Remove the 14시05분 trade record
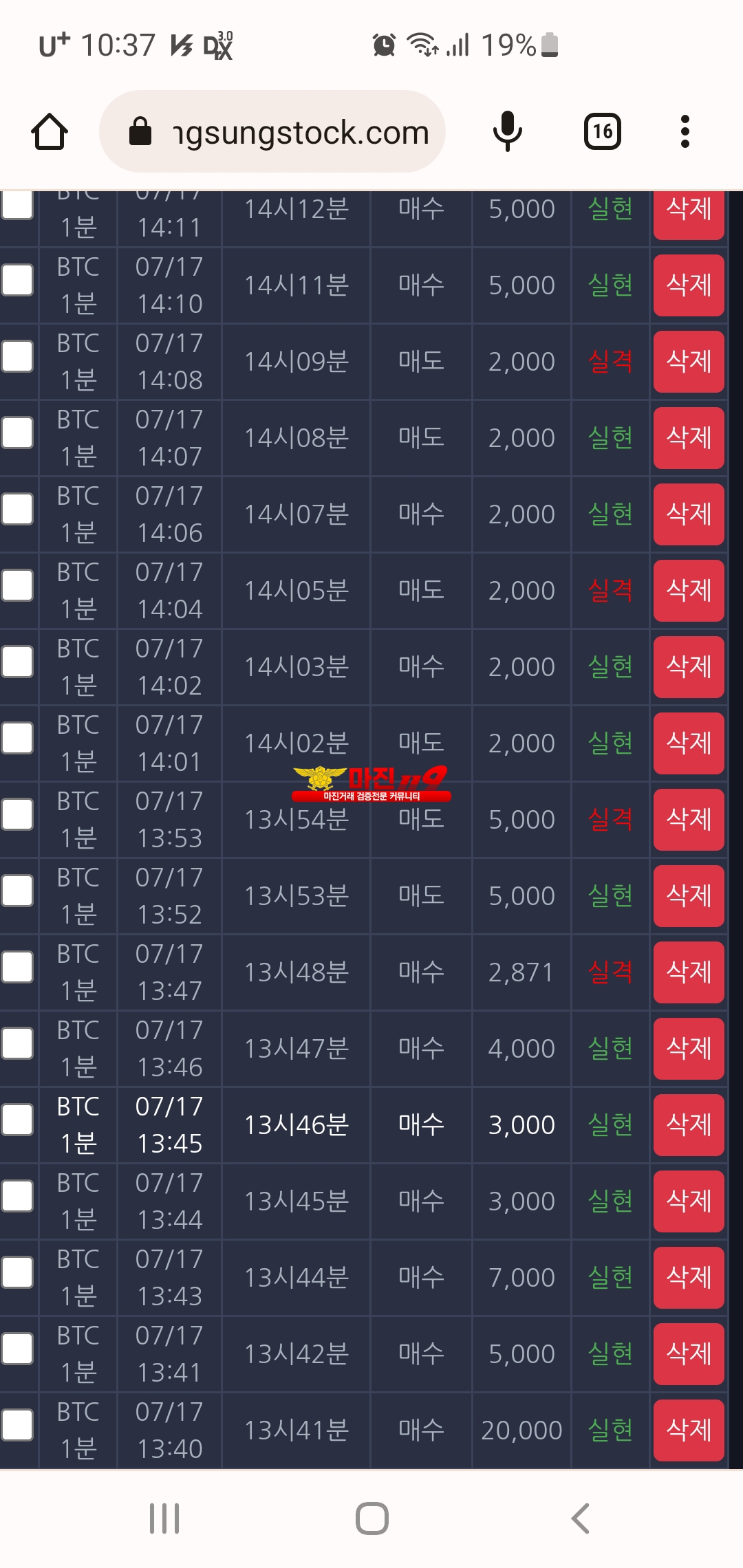 coord(689,590)
